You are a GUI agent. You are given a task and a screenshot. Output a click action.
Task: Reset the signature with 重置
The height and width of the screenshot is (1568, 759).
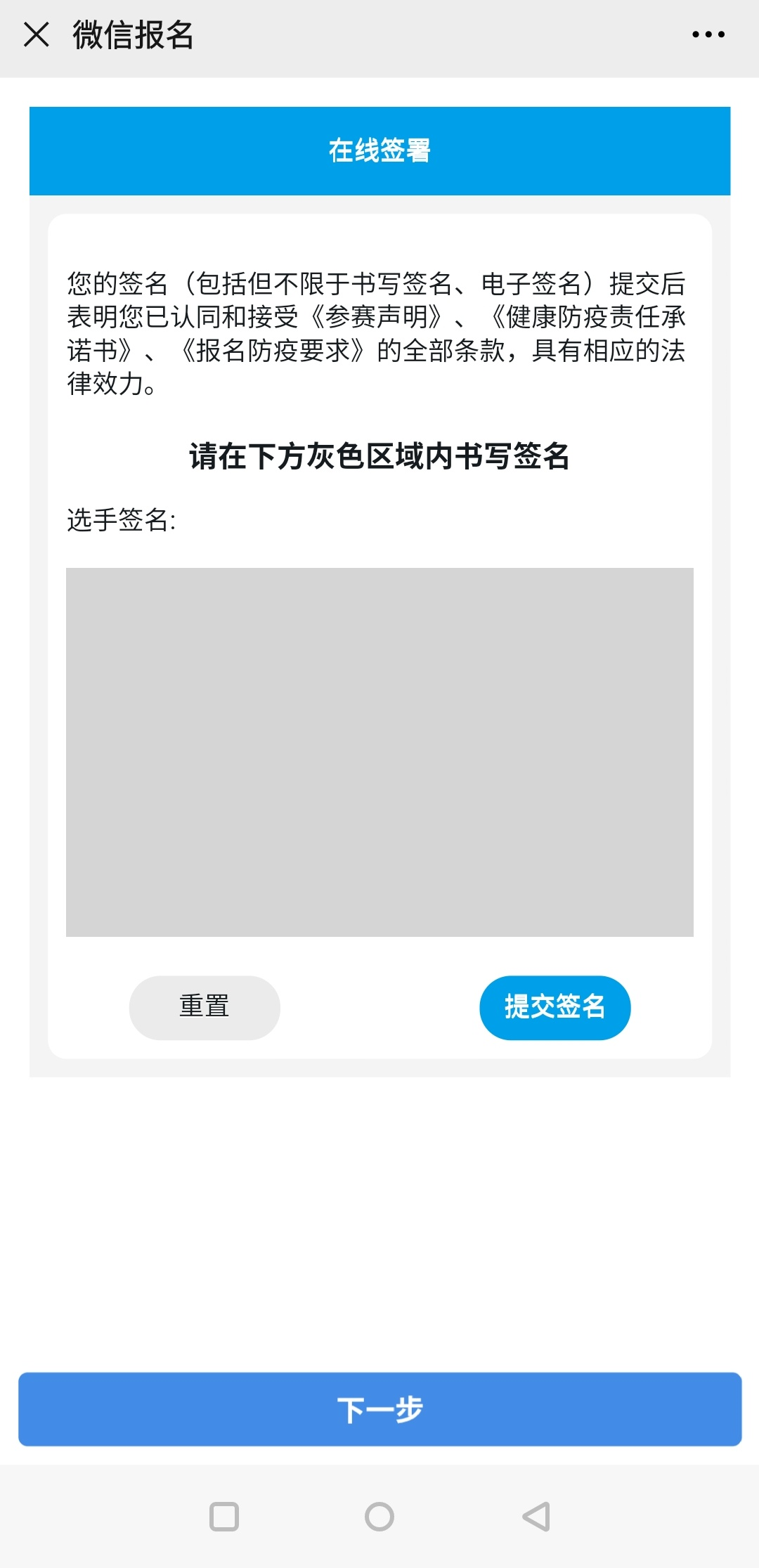click(x=205, y=1007)
